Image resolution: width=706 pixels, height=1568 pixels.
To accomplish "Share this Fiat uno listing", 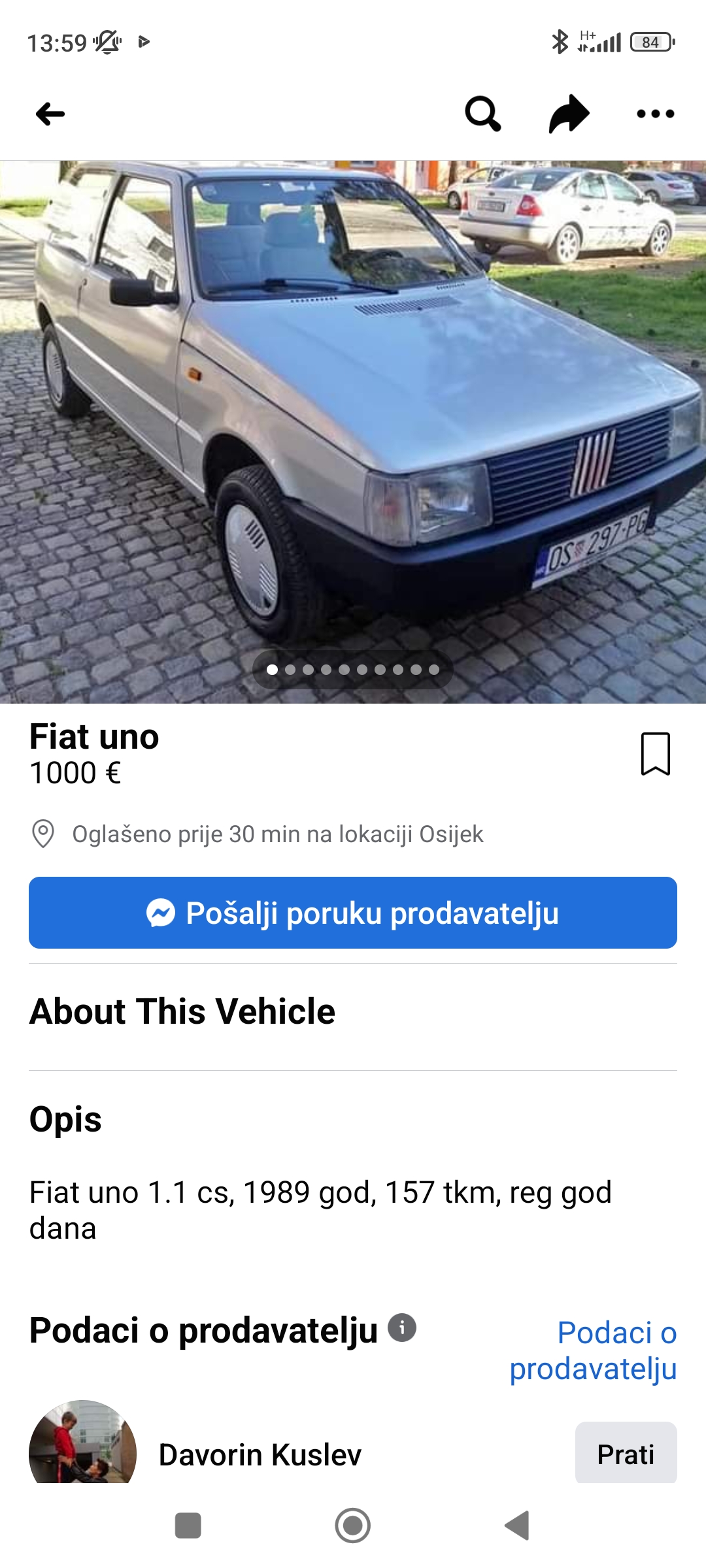I will (569, 114).
